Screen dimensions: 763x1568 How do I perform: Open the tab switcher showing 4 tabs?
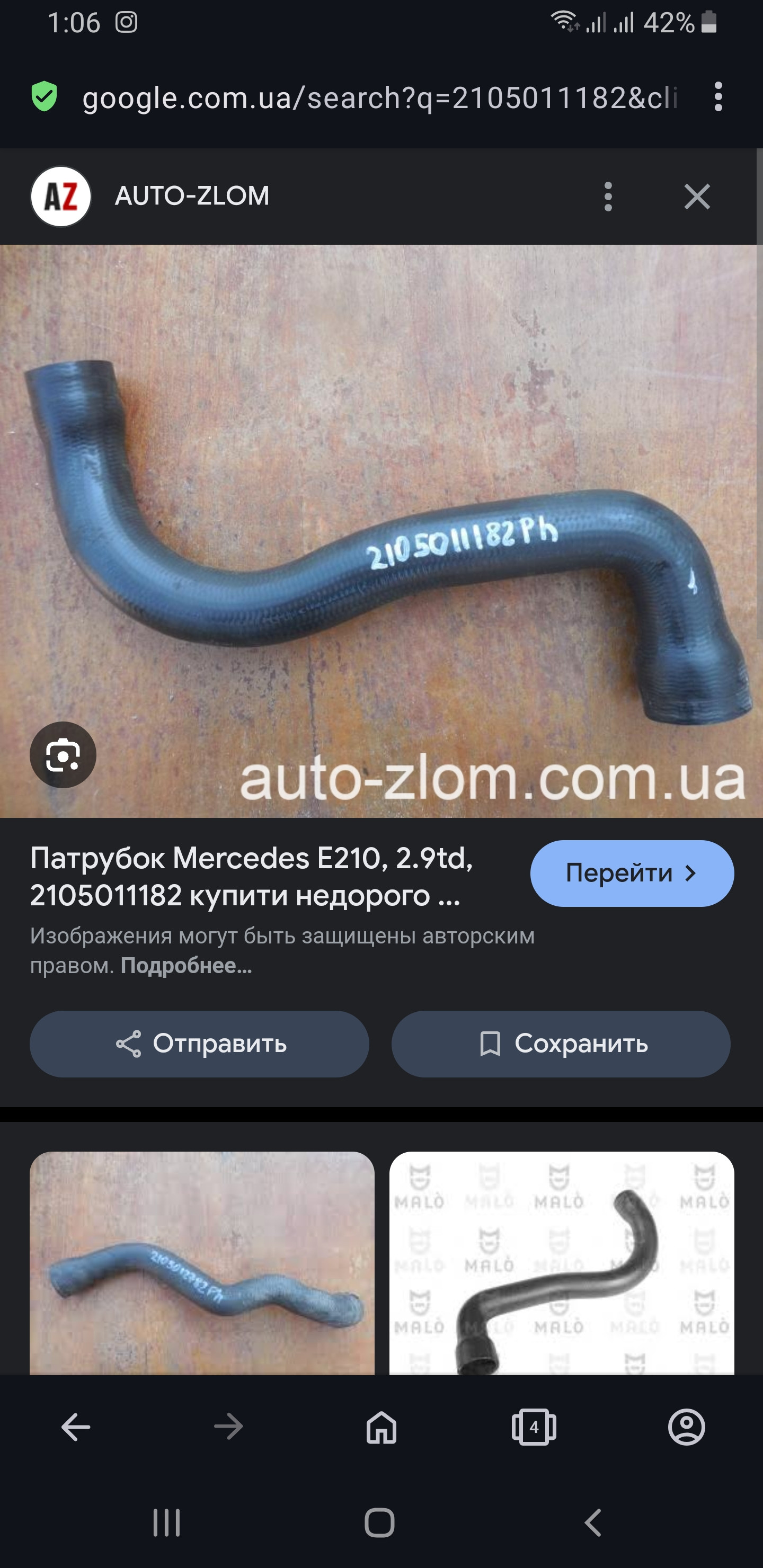[x=534, y=1427]
